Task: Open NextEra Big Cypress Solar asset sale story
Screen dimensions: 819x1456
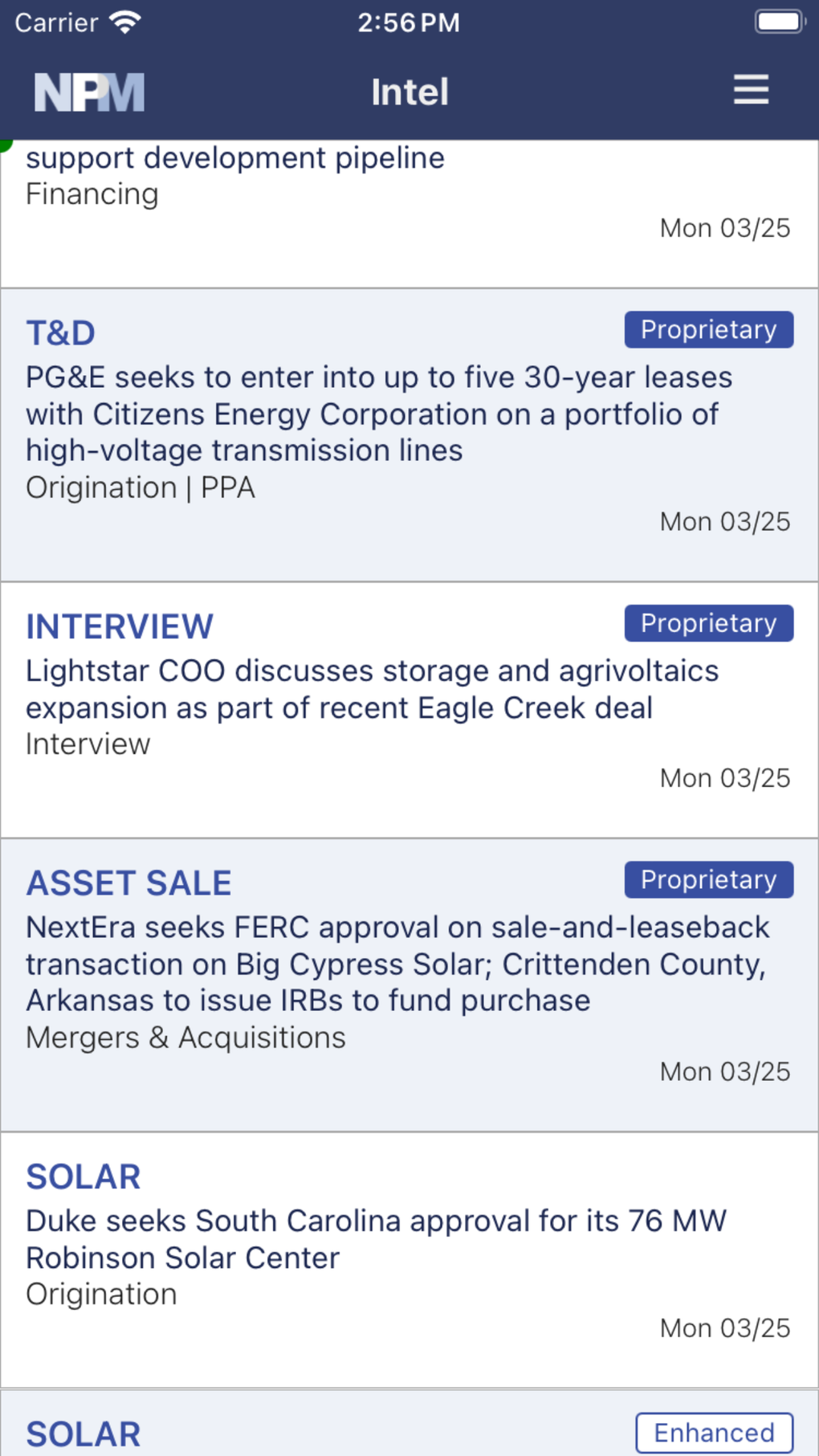Action: click(397, 965)
